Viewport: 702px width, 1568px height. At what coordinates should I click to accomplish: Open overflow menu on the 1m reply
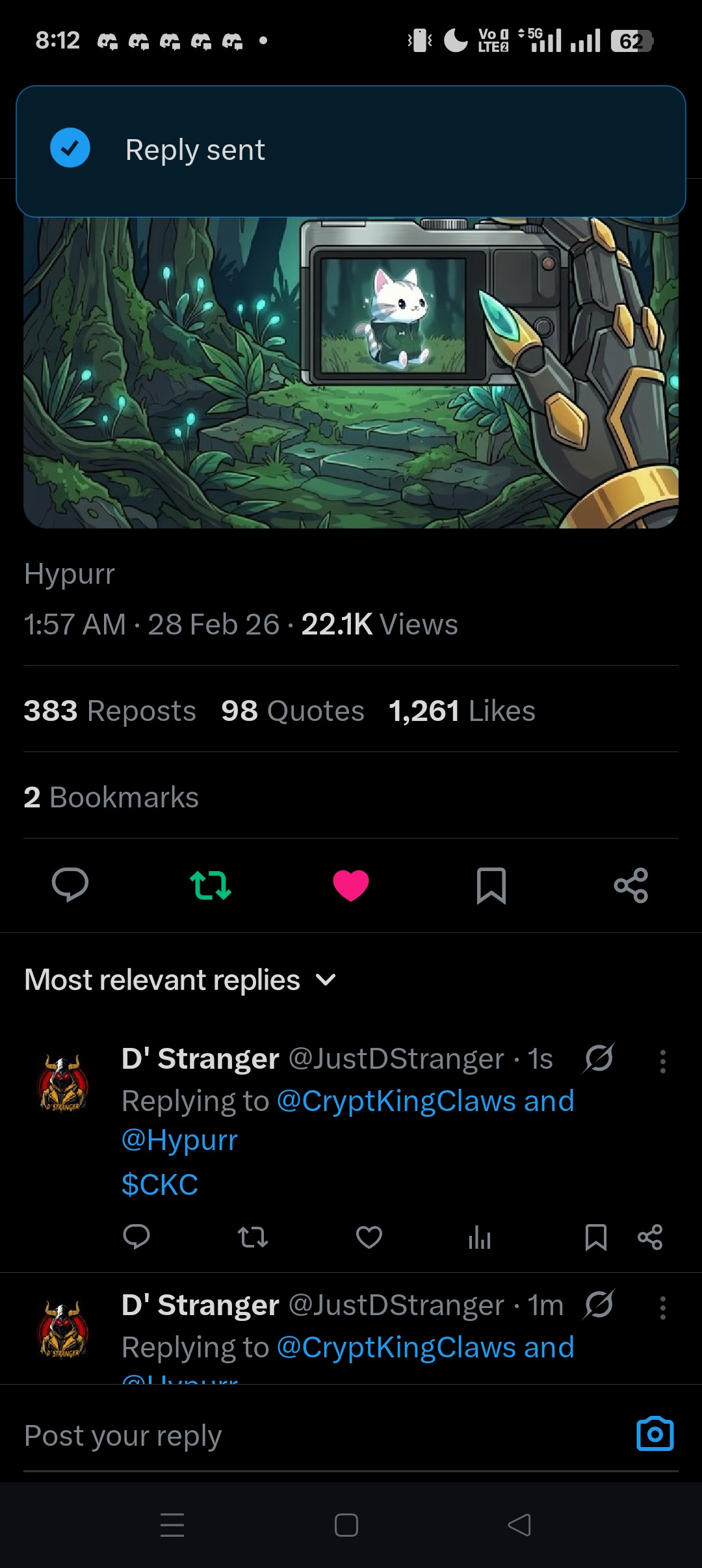click(662, 1307)
